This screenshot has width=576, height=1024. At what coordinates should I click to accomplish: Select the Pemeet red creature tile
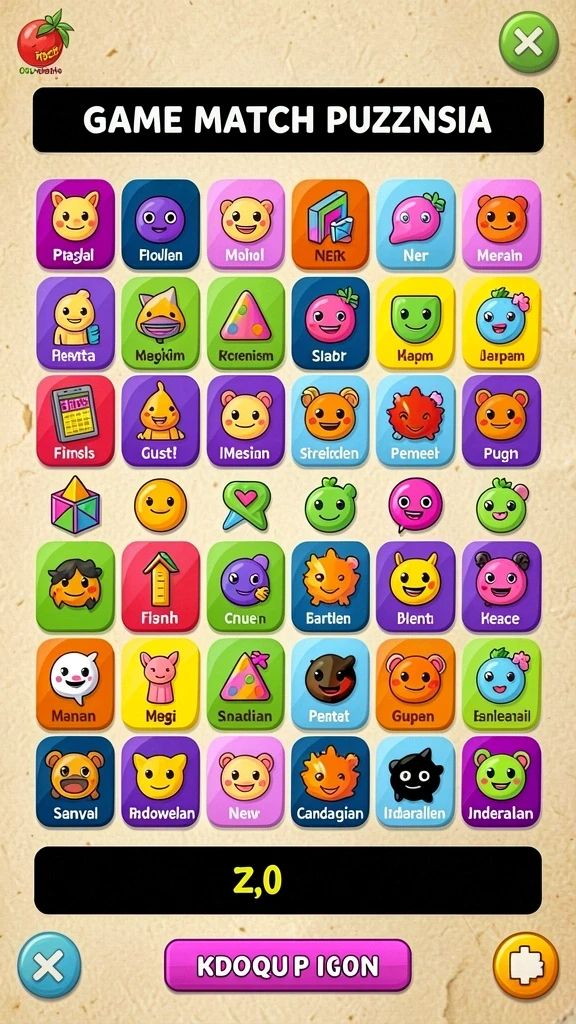[415, 421]
